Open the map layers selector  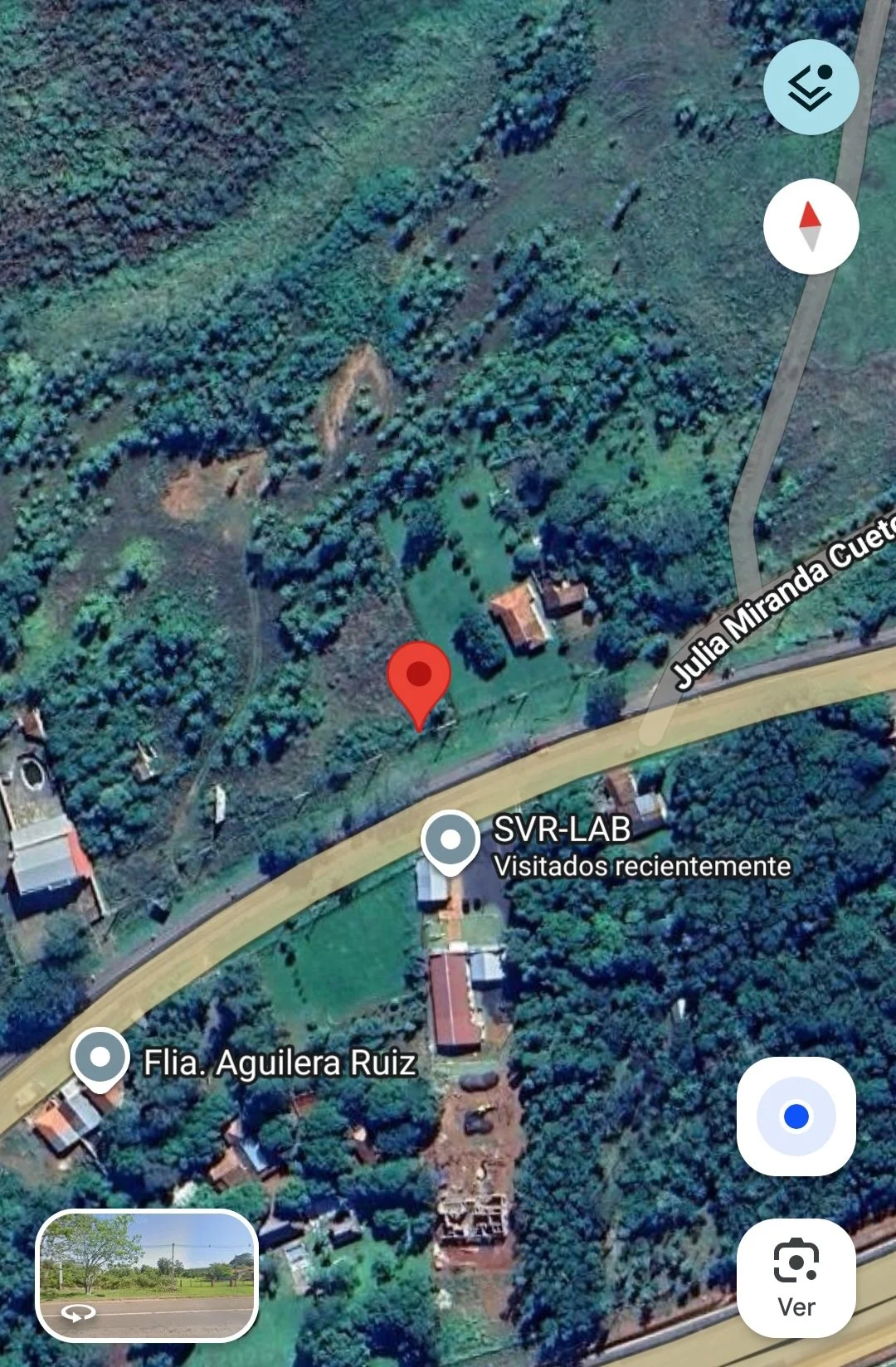click(811, 87)
